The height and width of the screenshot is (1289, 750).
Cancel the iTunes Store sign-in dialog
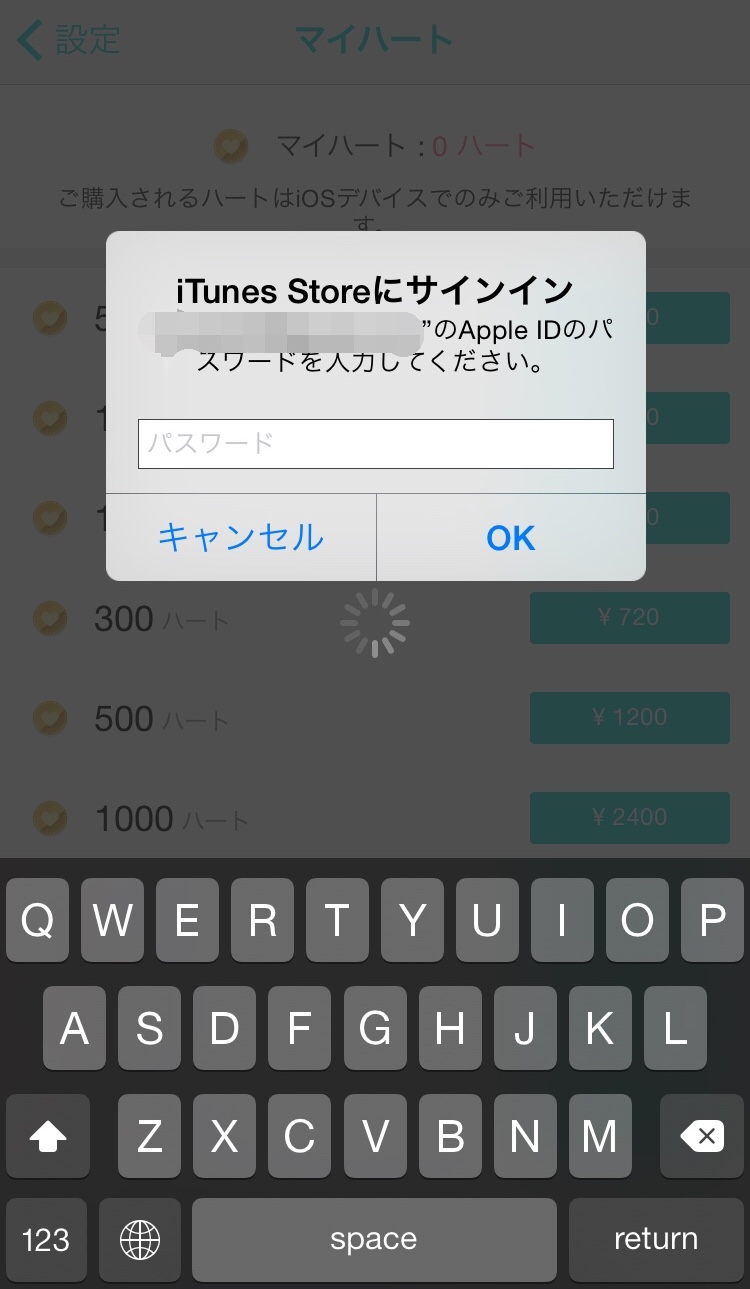[x=241, y=537]
